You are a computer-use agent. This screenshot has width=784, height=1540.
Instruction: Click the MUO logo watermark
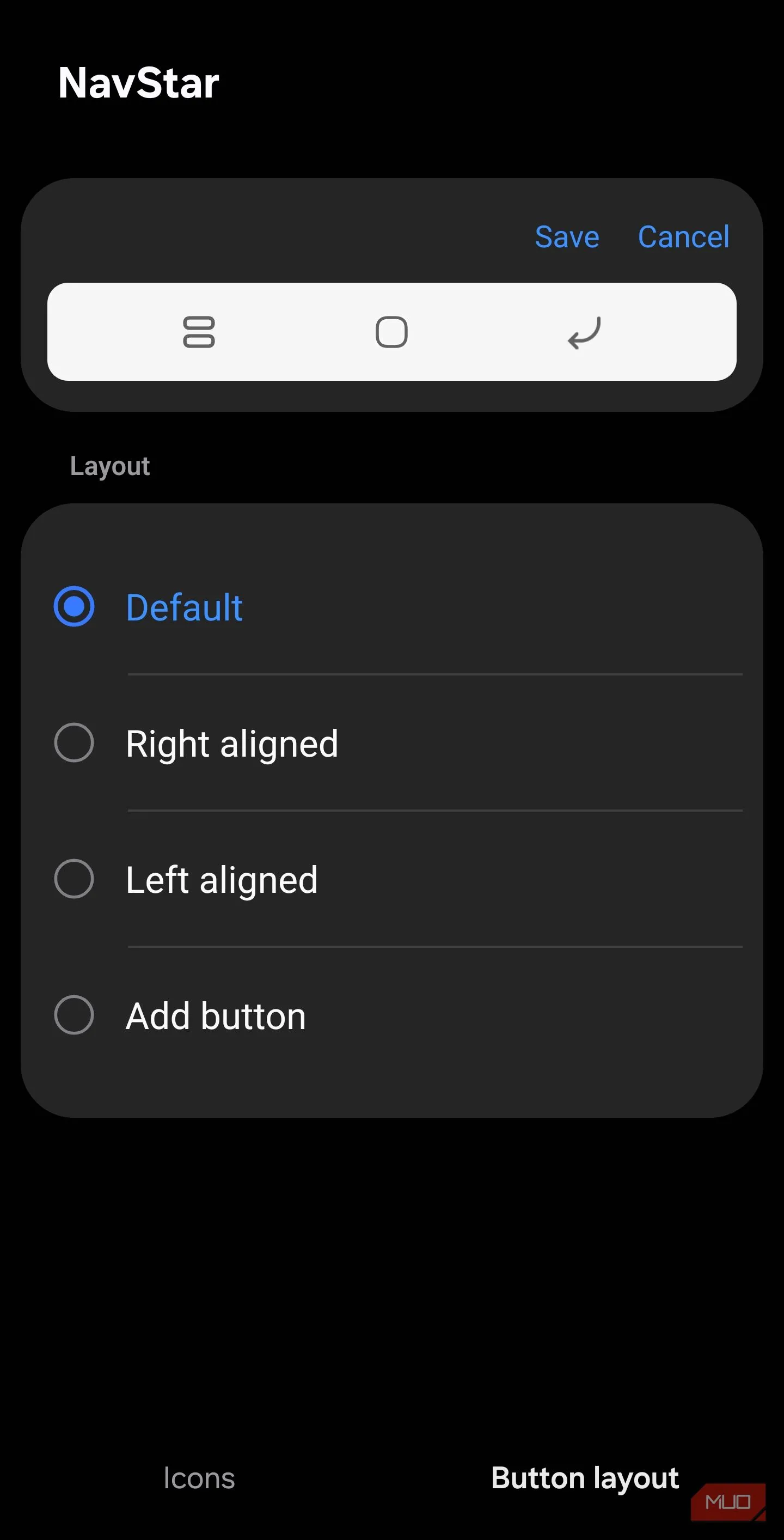pyautogui.click(x=727, y=1501)
